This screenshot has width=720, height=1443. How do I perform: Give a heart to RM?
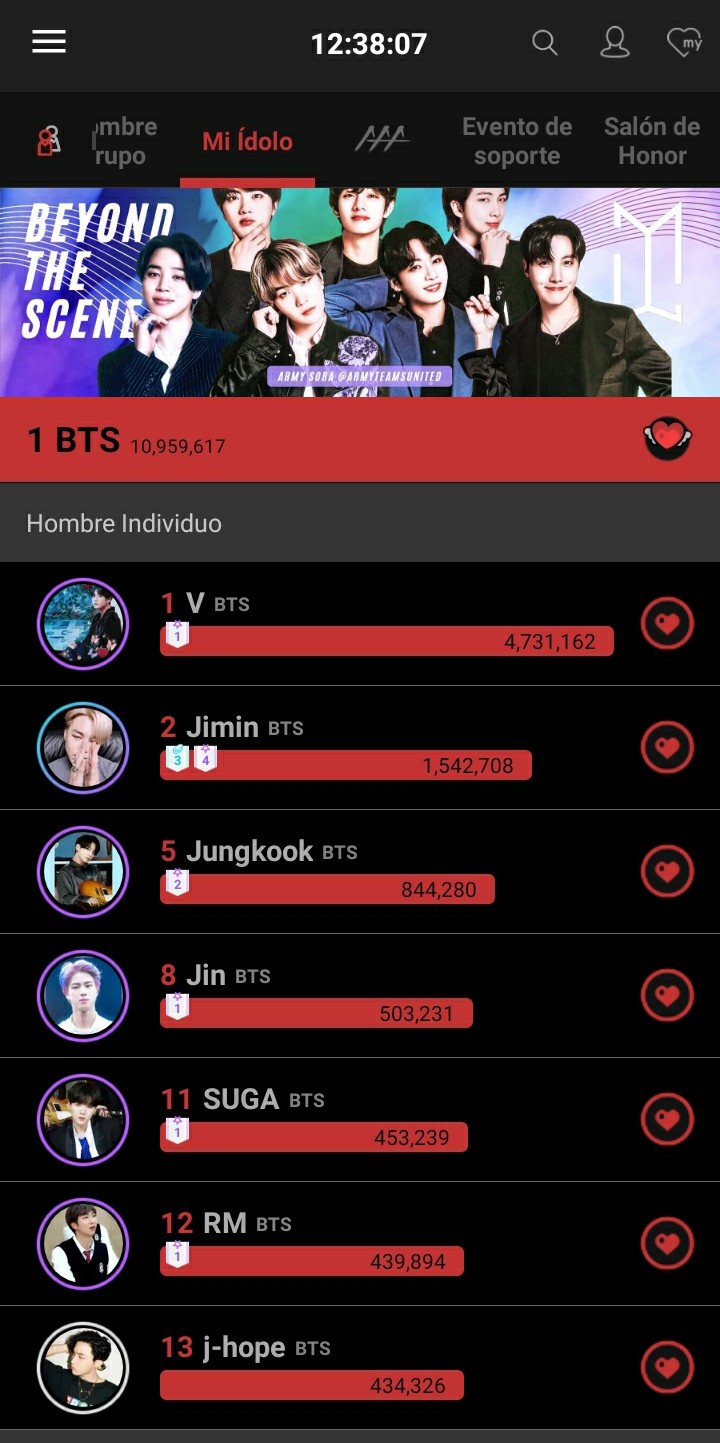[667, 1243]
